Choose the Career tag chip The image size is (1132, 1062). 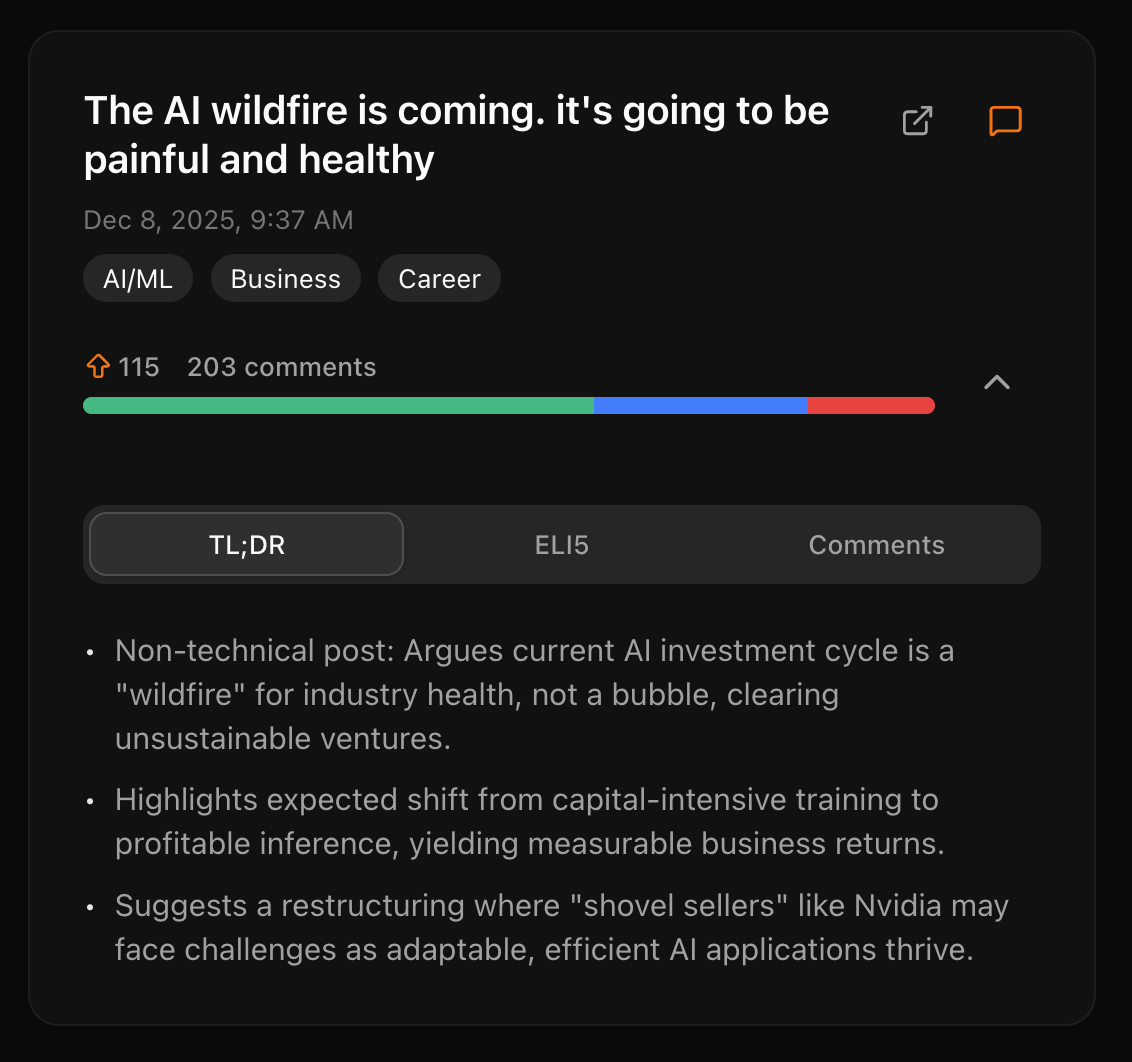[x=439, y=279]
